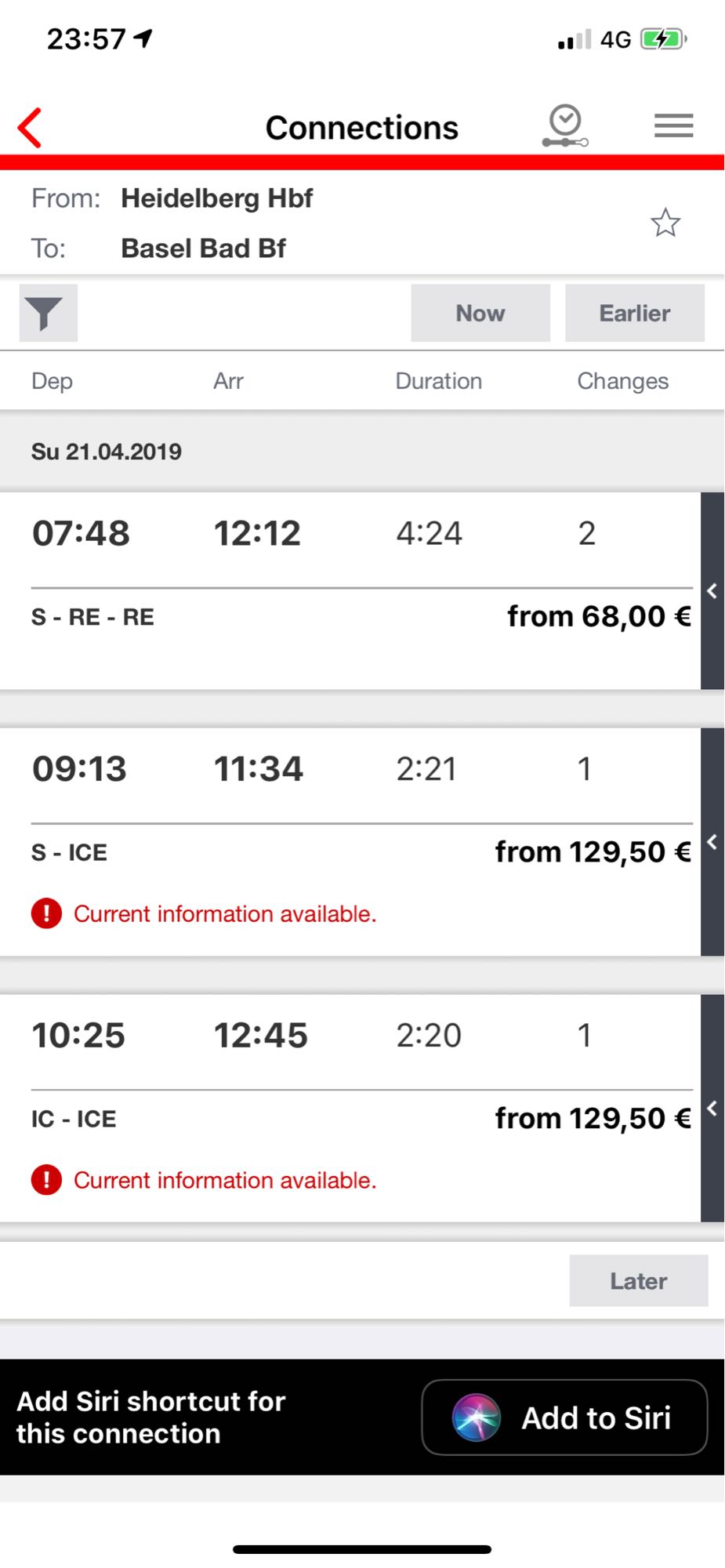Tap the Now button
Image resolution: width=725 pixels, height=1568 pixels.
[480, 313]
